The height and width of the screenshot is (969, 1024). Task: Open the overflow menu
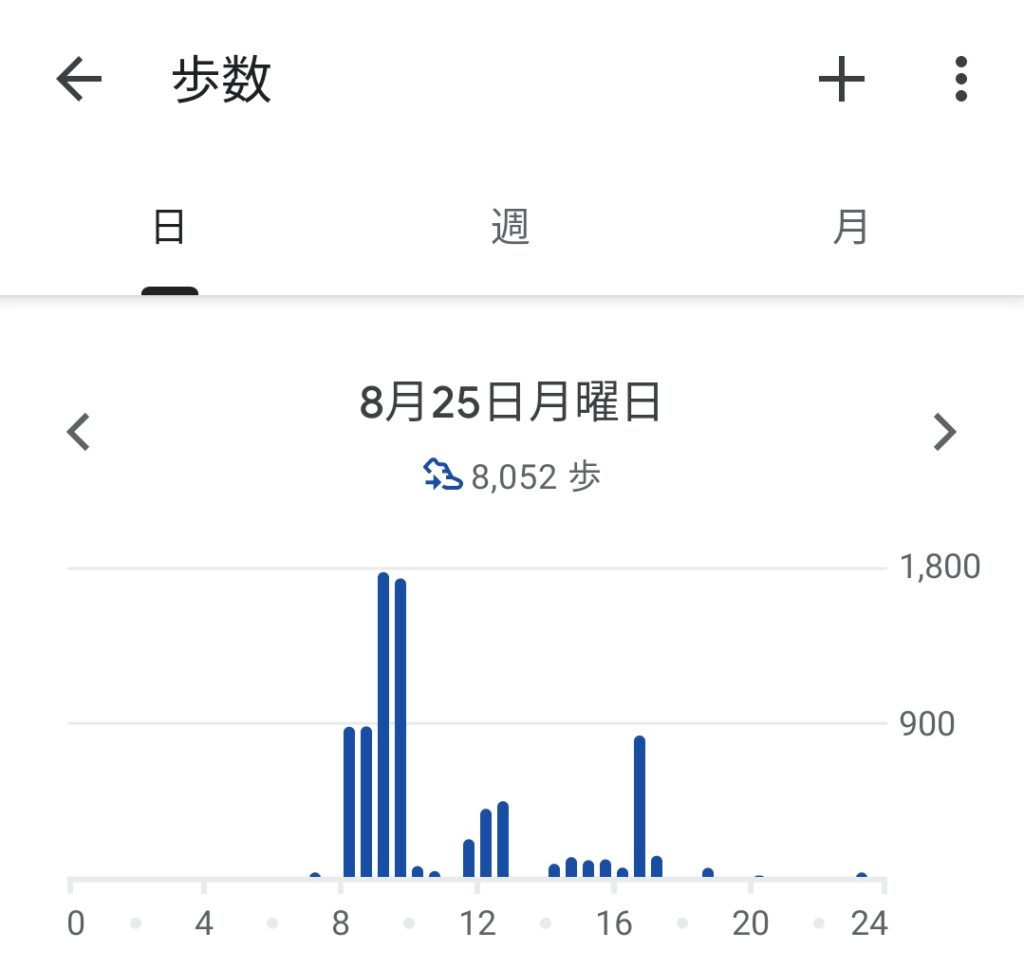coord(961,79)
